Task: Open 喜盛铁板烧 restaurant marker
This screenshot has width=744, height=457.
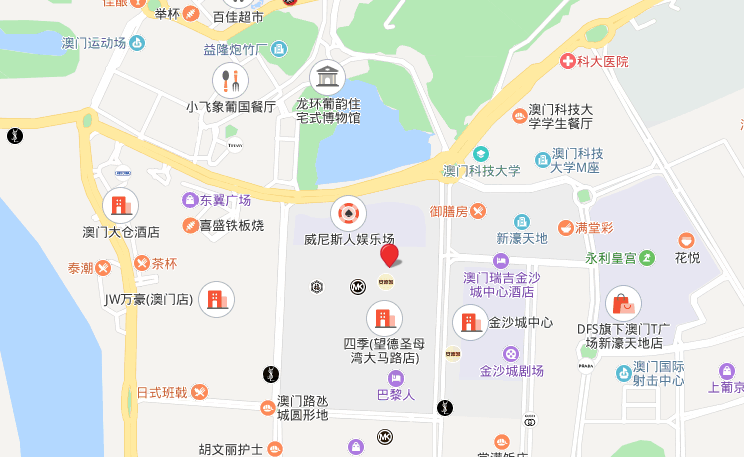Action: [x=190, y=225]
